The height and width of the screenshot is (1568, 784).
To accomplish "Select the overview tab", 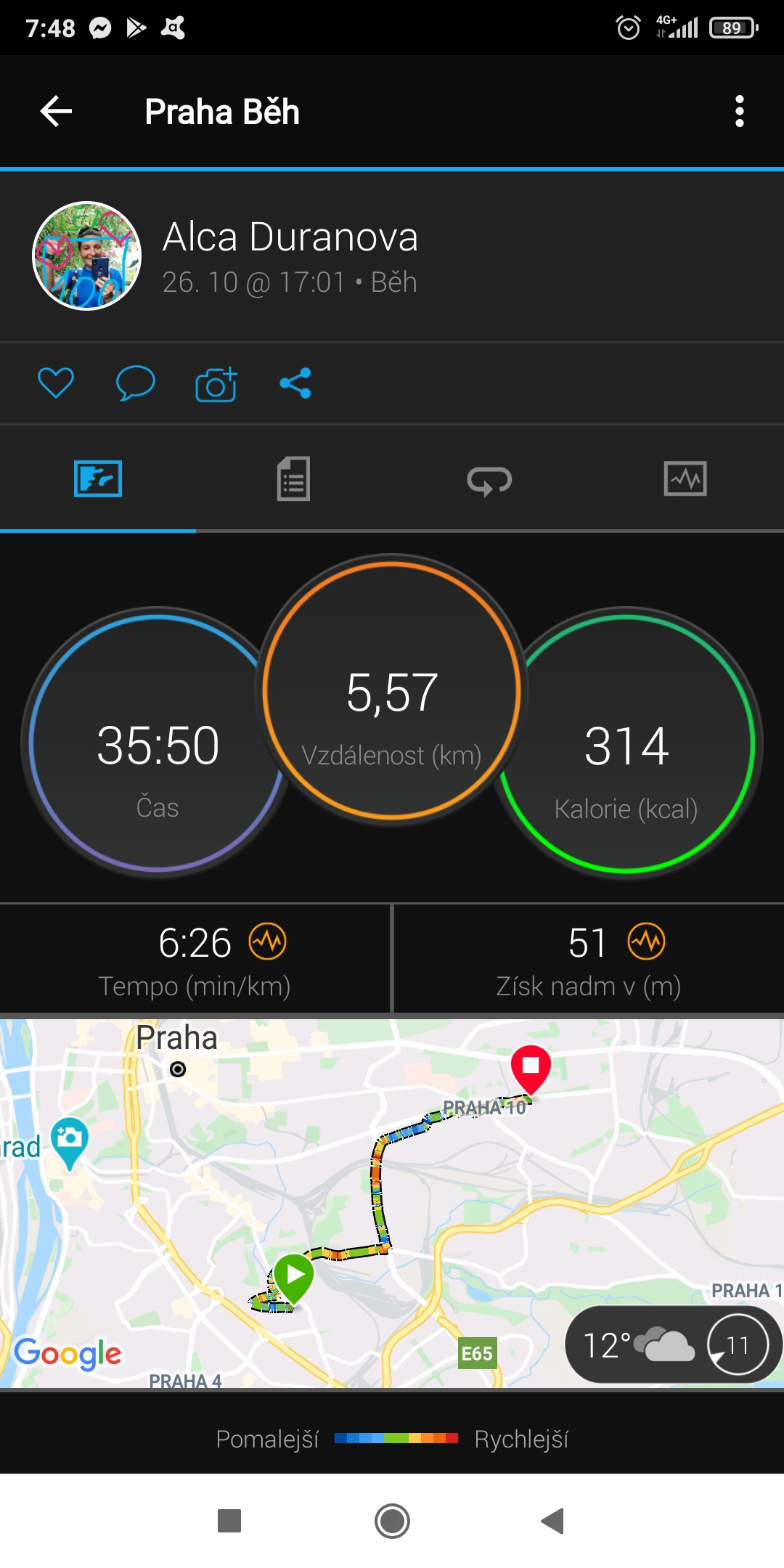I will 98,478.
